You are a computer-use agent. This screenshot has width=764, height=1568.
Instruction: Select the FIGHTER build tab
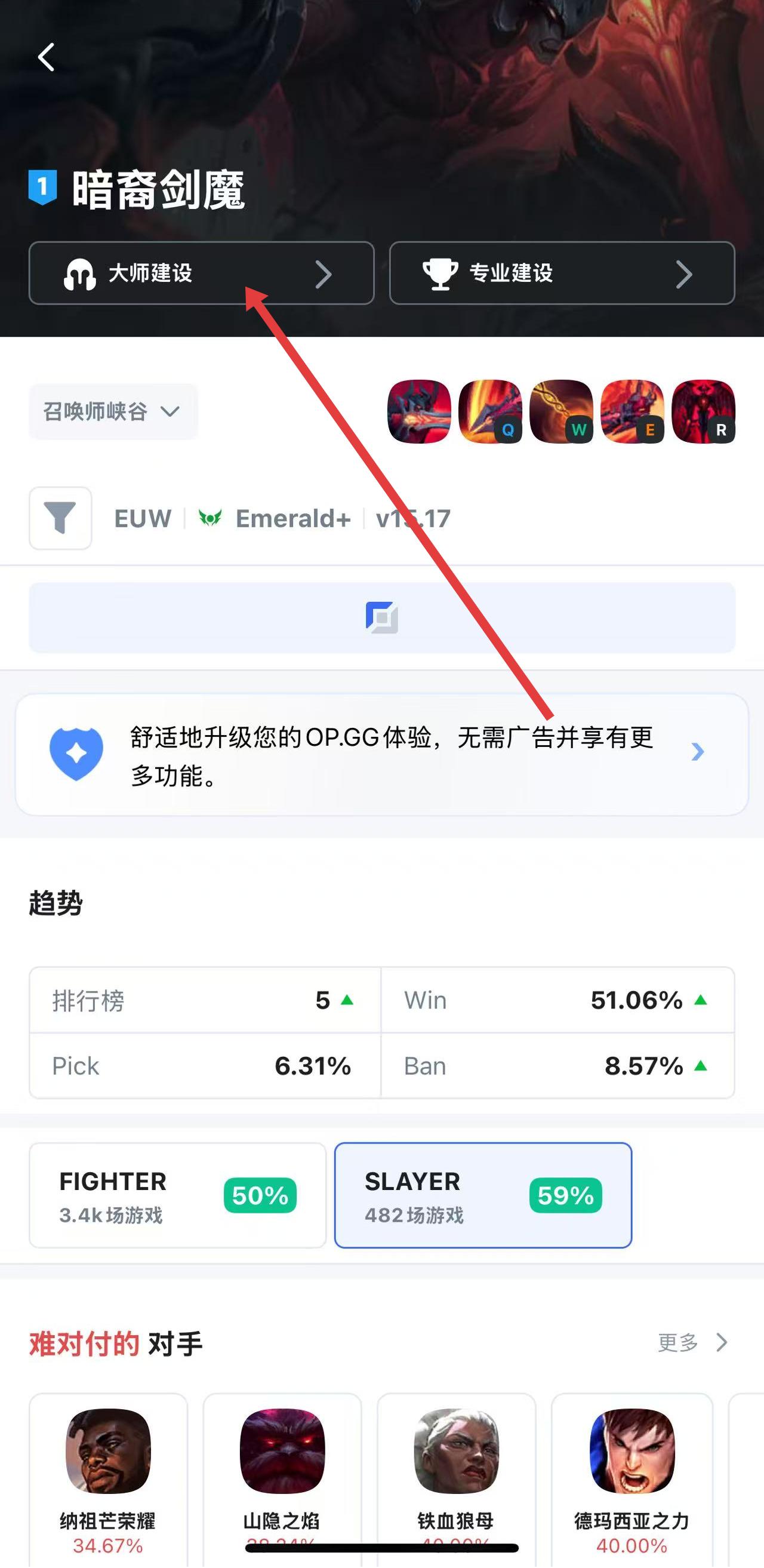(178, 1195)
